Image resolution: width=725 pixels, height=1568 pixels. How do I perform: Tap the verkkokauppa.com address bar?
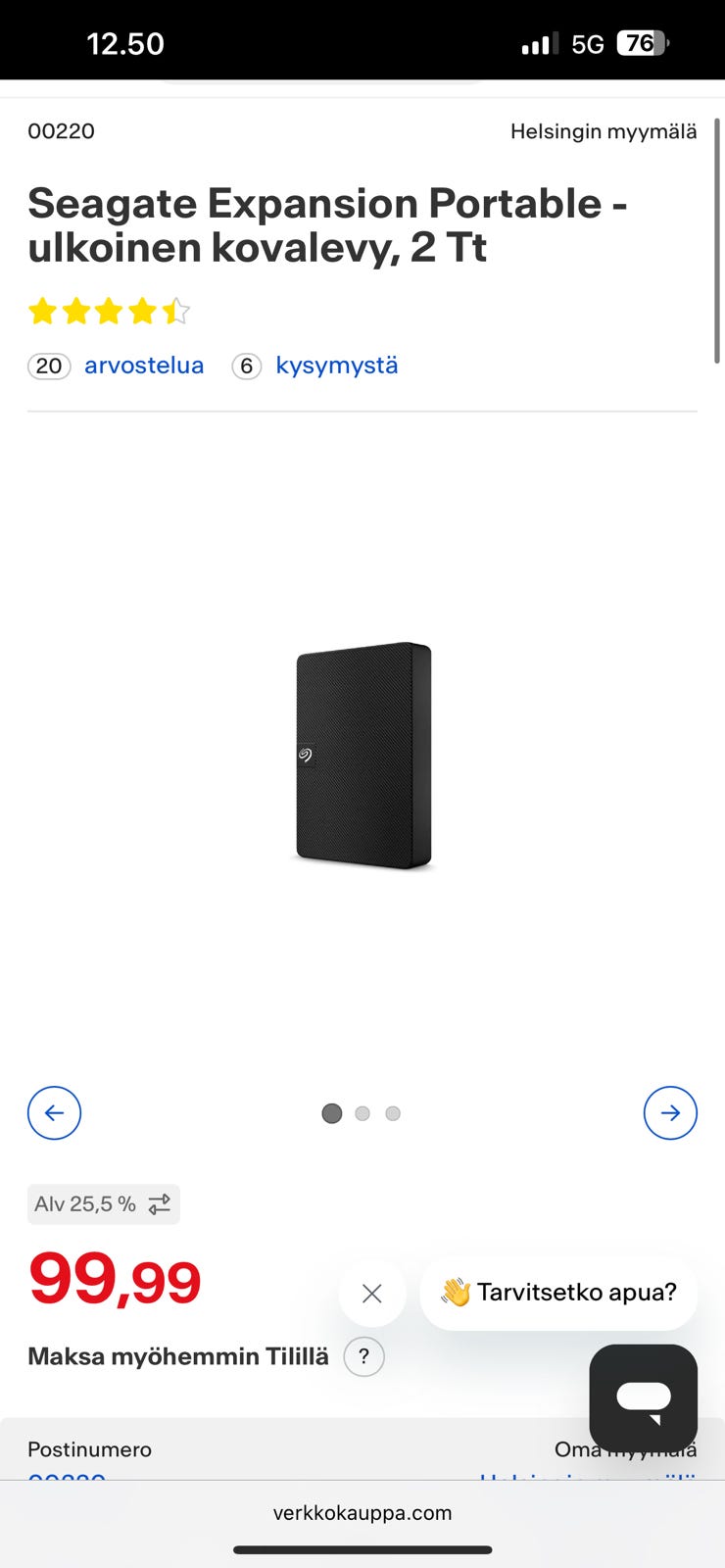tap(362, 1512)
